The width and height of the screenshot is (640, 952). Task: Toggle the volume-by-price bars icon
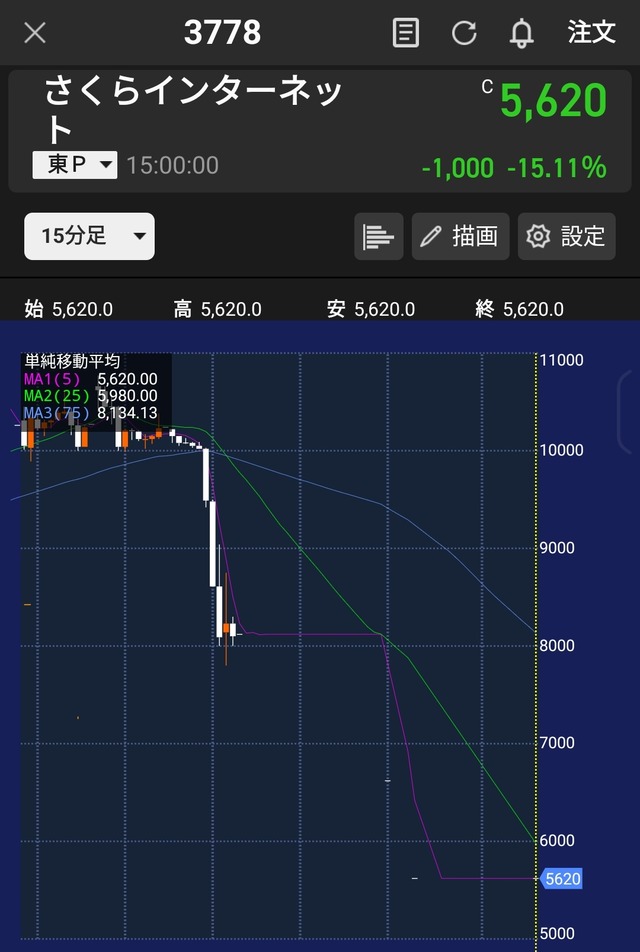(378, 237)
